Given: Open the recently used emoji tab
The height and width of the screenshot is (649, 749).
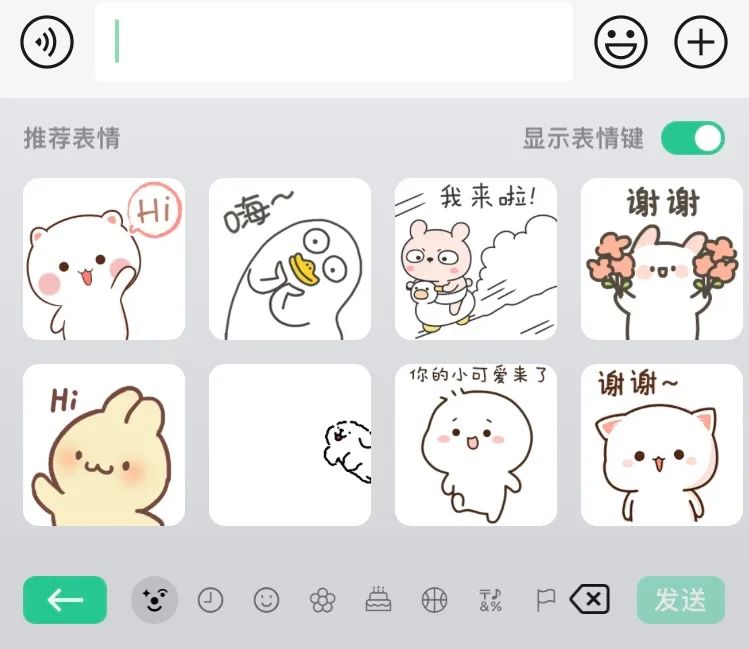Looking at the screenshot, I should coord(210,600).
